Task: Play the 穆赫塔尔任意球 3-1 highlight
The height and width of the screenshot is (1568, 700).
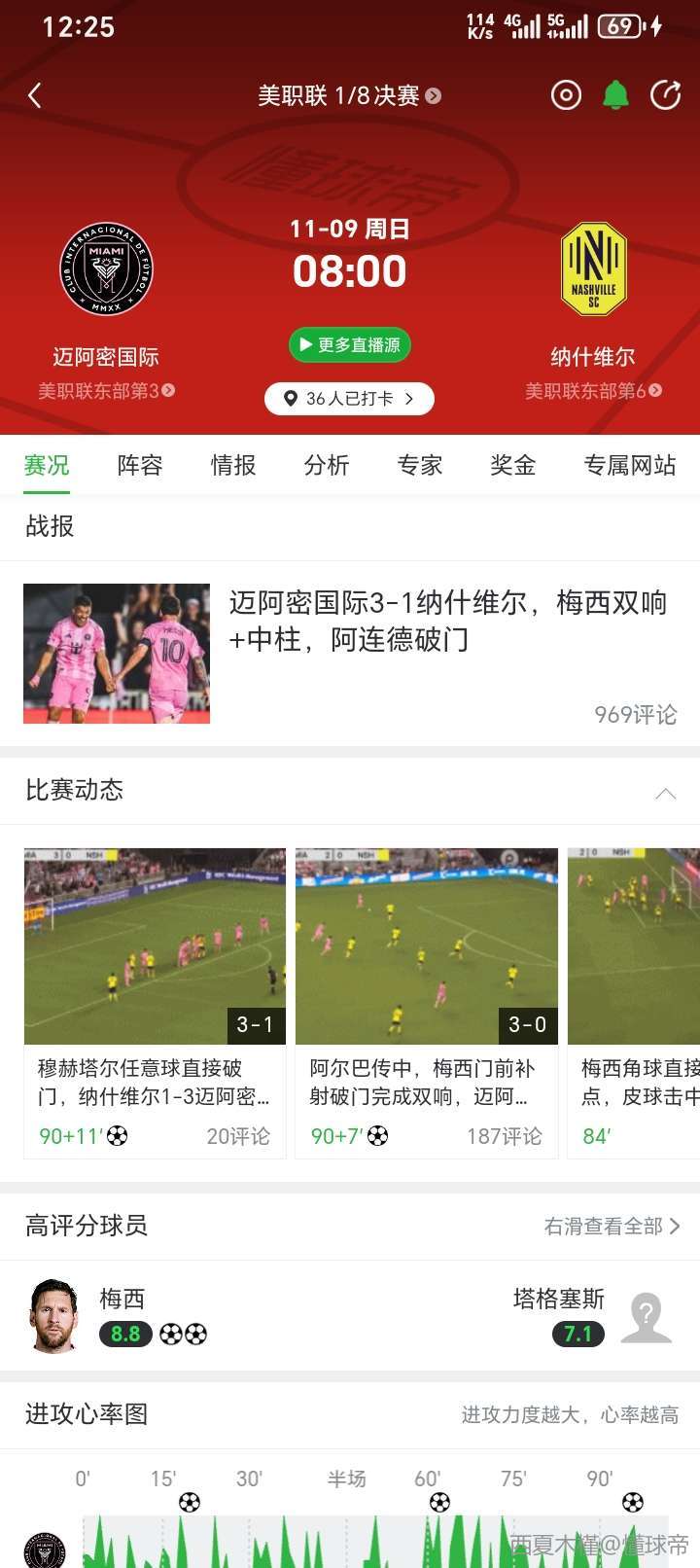Action: [156, 945]
